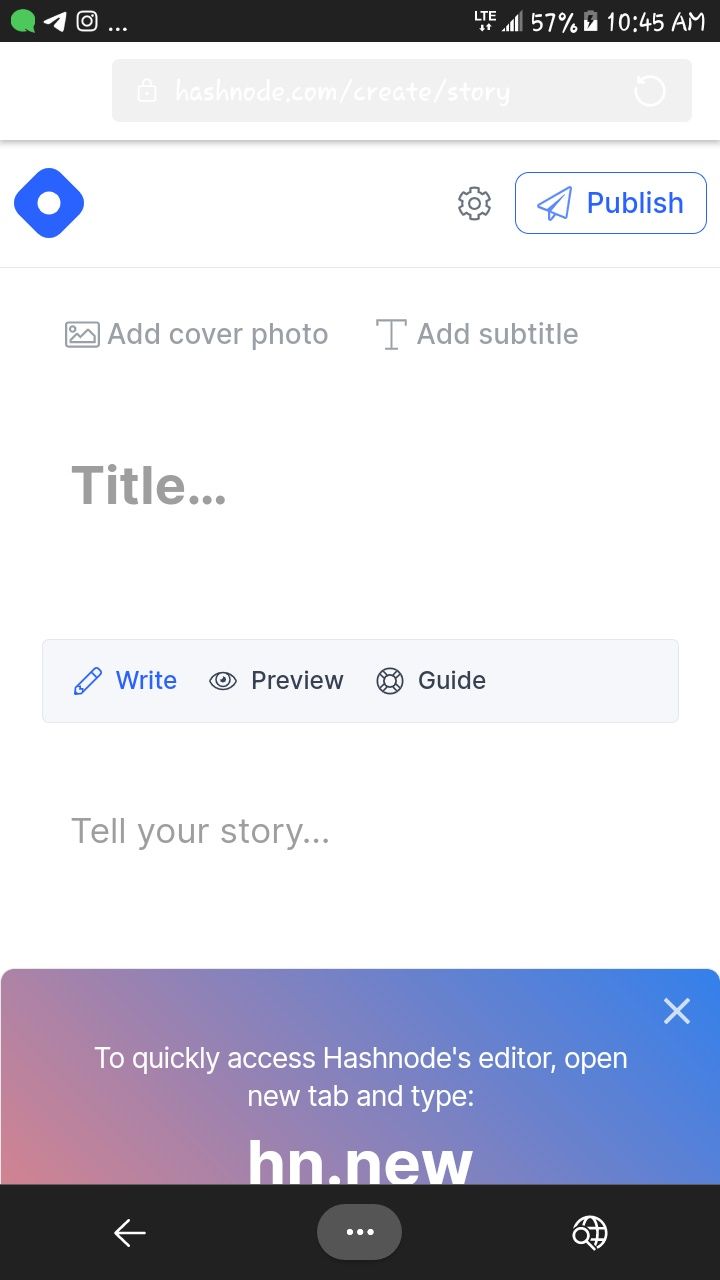Publish the story
The width and height of the screenshot is (720, 1280).
coord(610,203)
